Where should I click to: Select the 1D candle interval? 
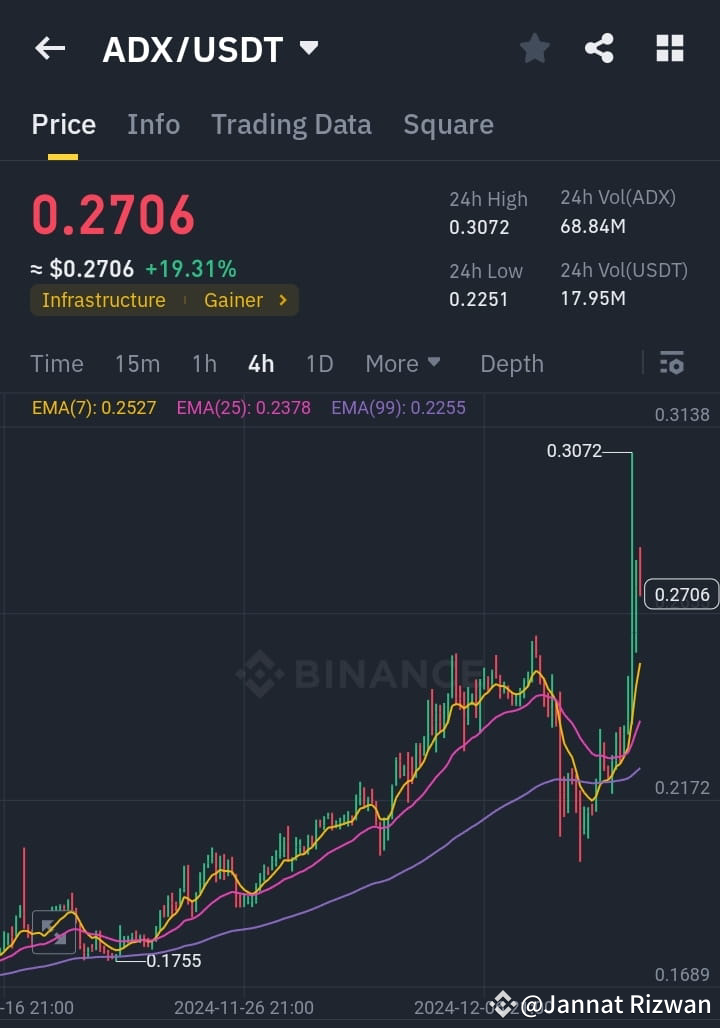click(319, 364)
